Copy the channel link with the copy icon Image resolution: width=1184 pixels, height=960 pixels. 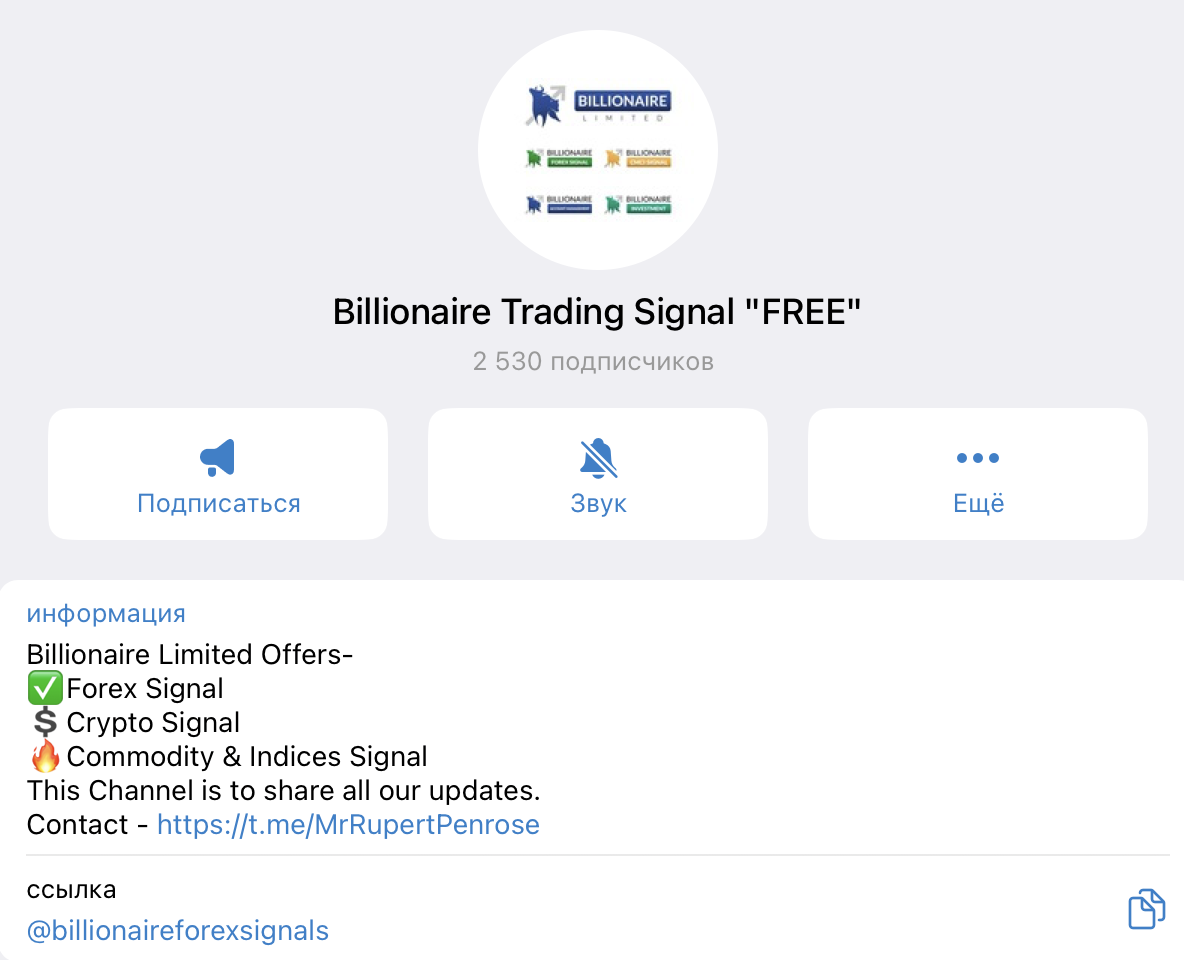(1146, 909)
